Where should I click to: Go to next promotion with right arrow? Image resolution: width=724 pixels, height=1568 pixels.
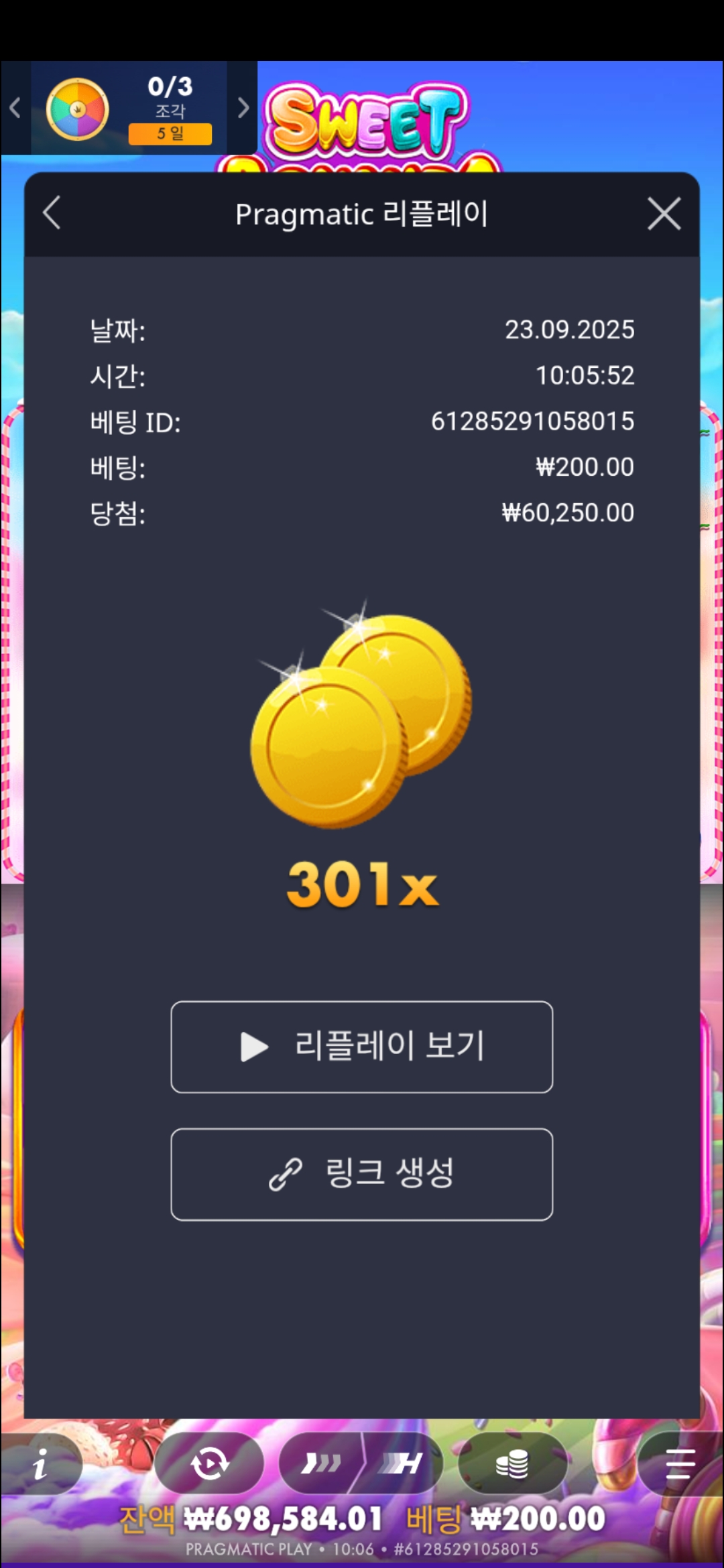coord(243,108)
